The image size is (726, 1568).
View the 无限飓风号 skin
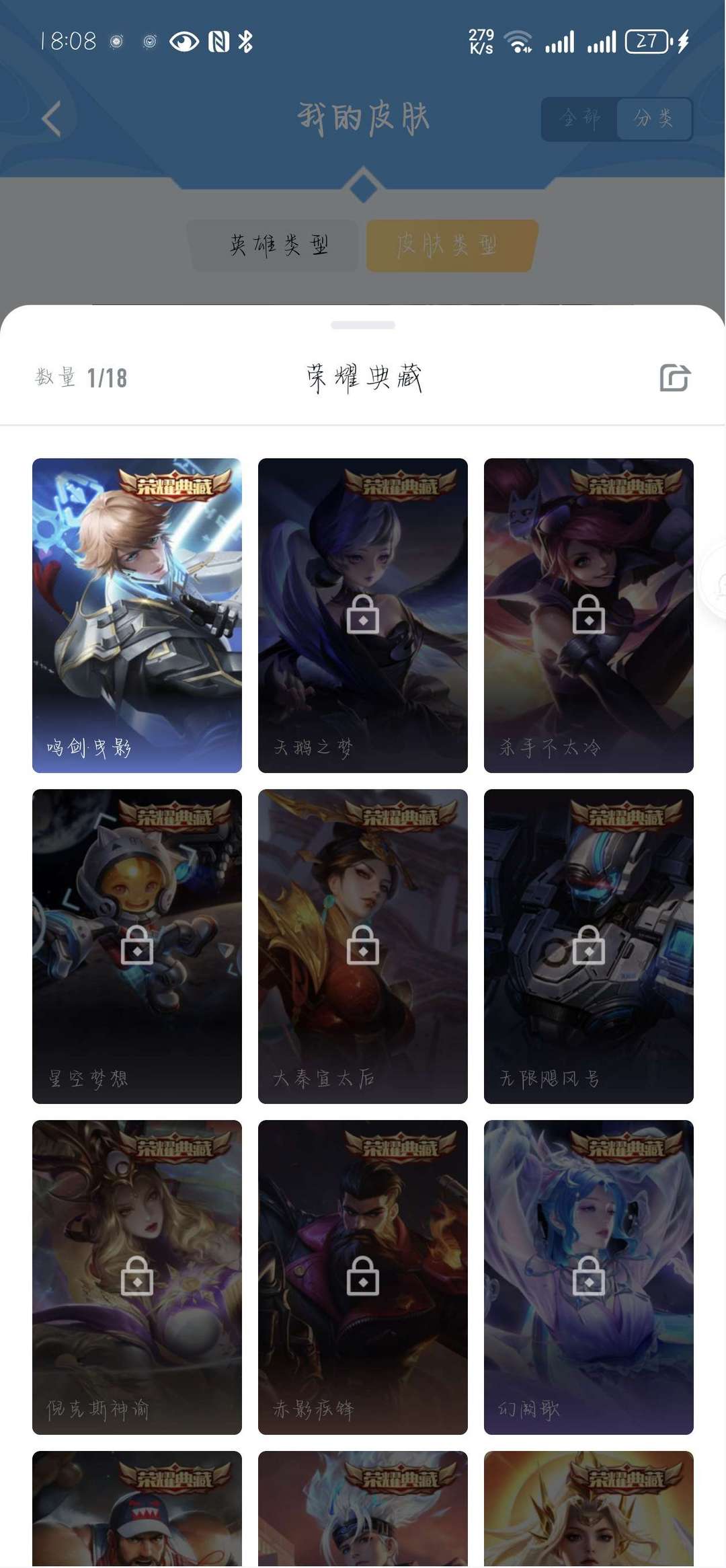coord(588,946)
